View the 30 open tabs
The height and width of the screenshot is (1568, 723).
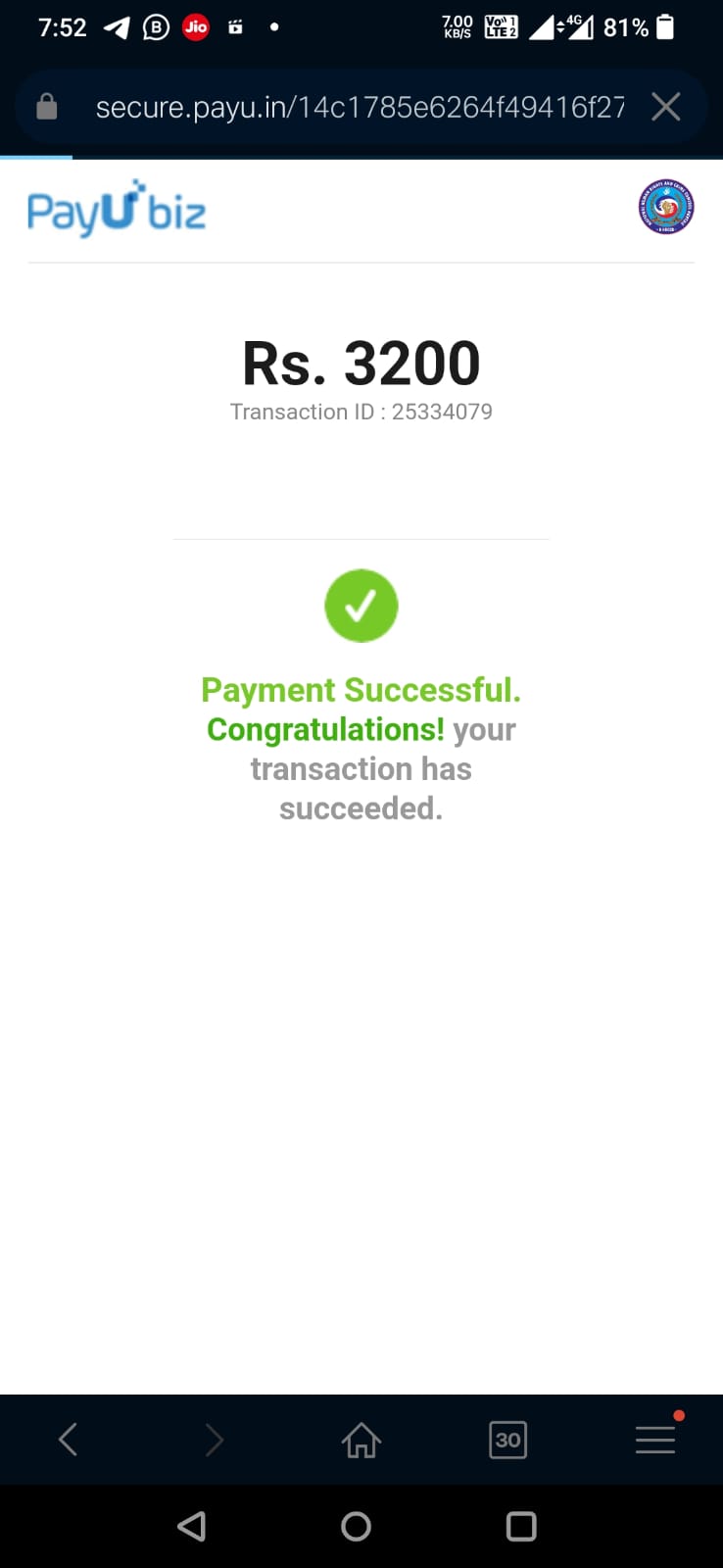tap(507, 1440)
